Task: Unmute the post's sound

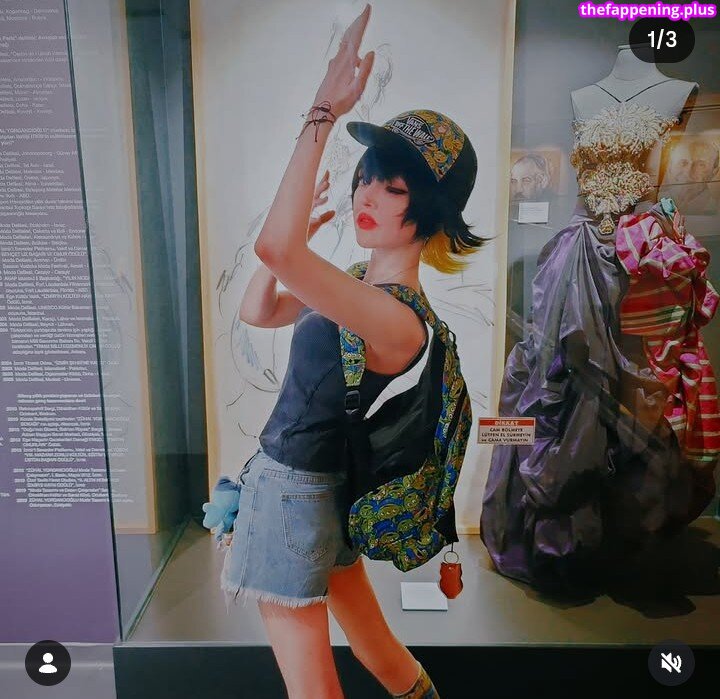Action: 671,663
